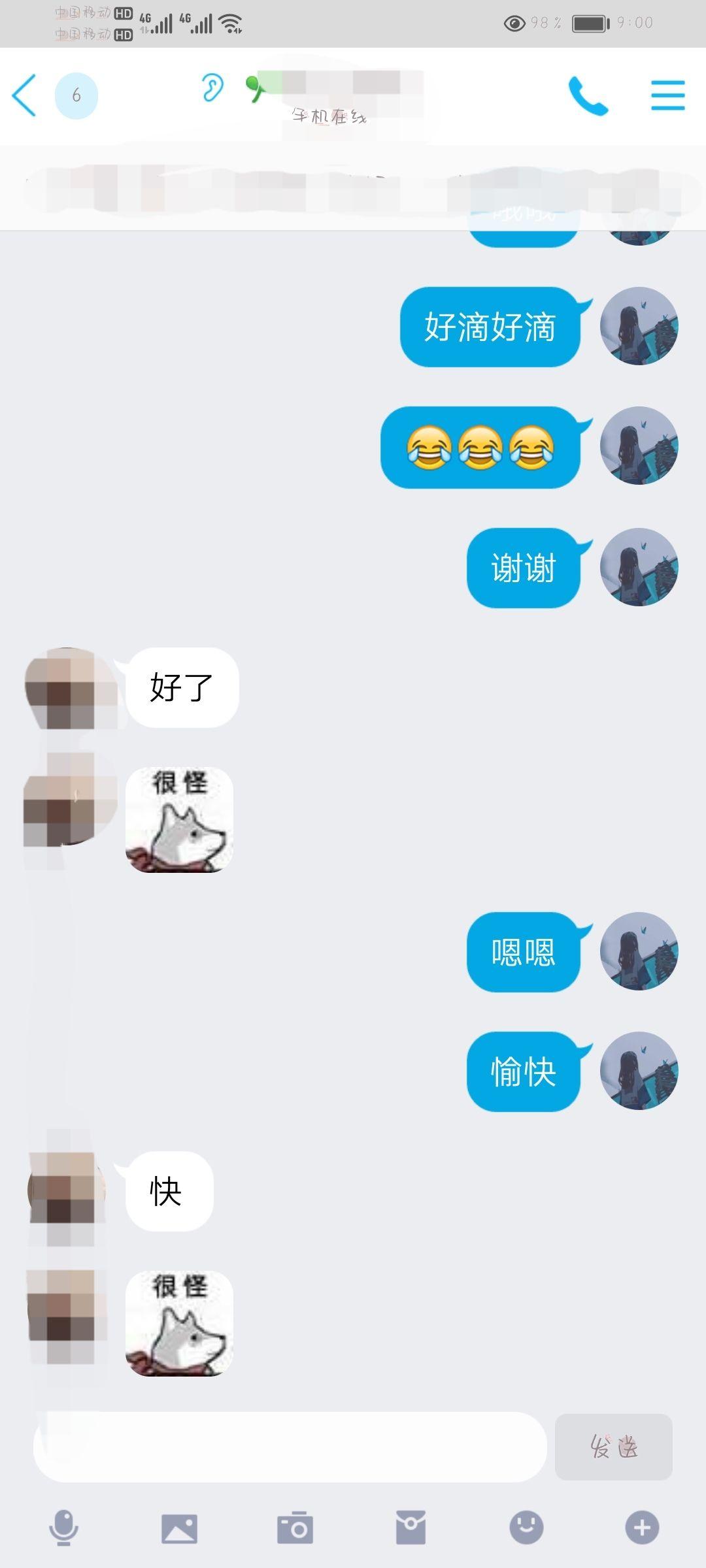This screenshot has width=706, height=1568.
Task: Go back to the message list
Action: 24,95
